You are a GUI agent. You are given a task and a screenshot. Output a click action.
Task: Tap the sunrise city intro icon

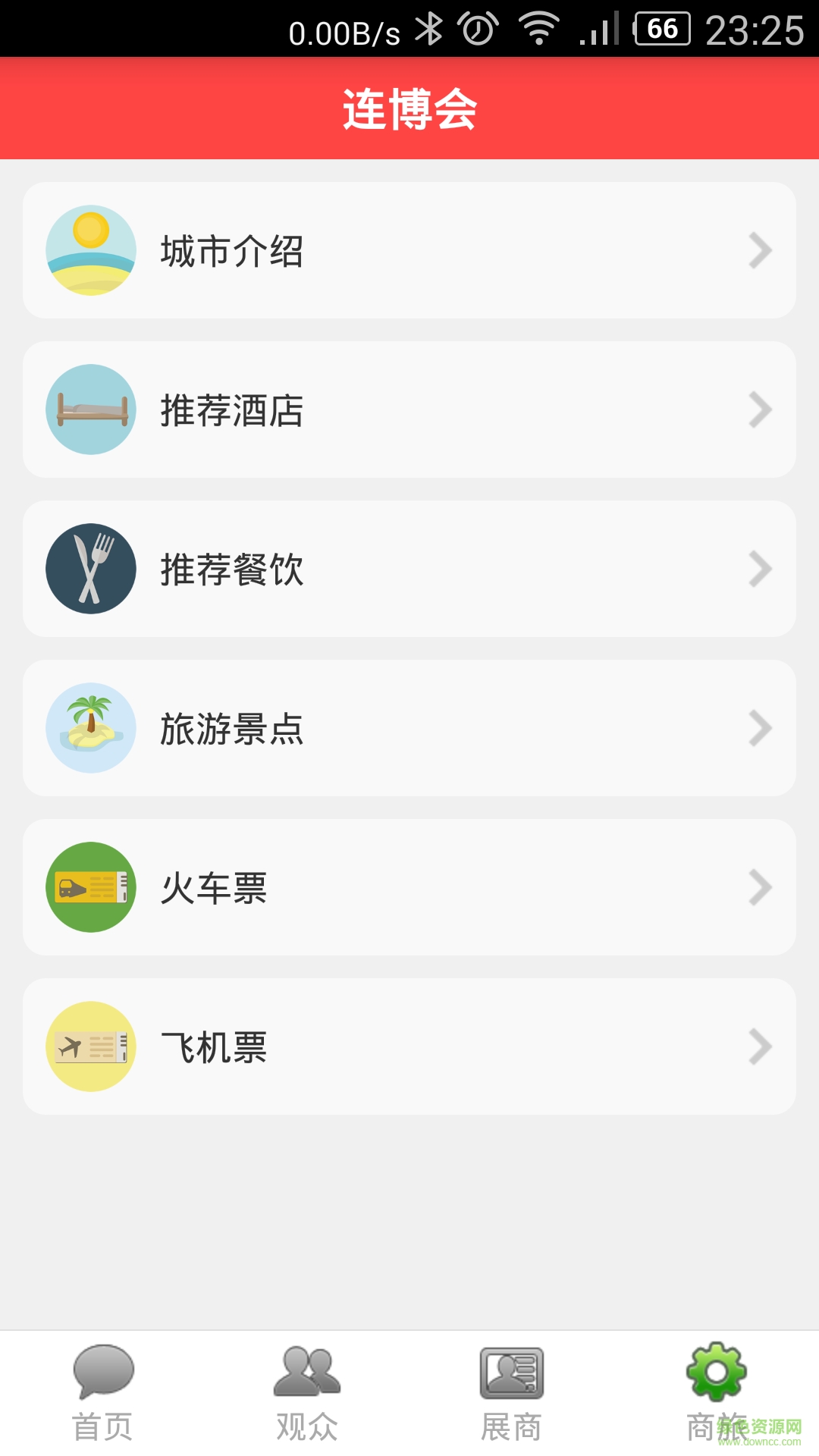[90, 250]
